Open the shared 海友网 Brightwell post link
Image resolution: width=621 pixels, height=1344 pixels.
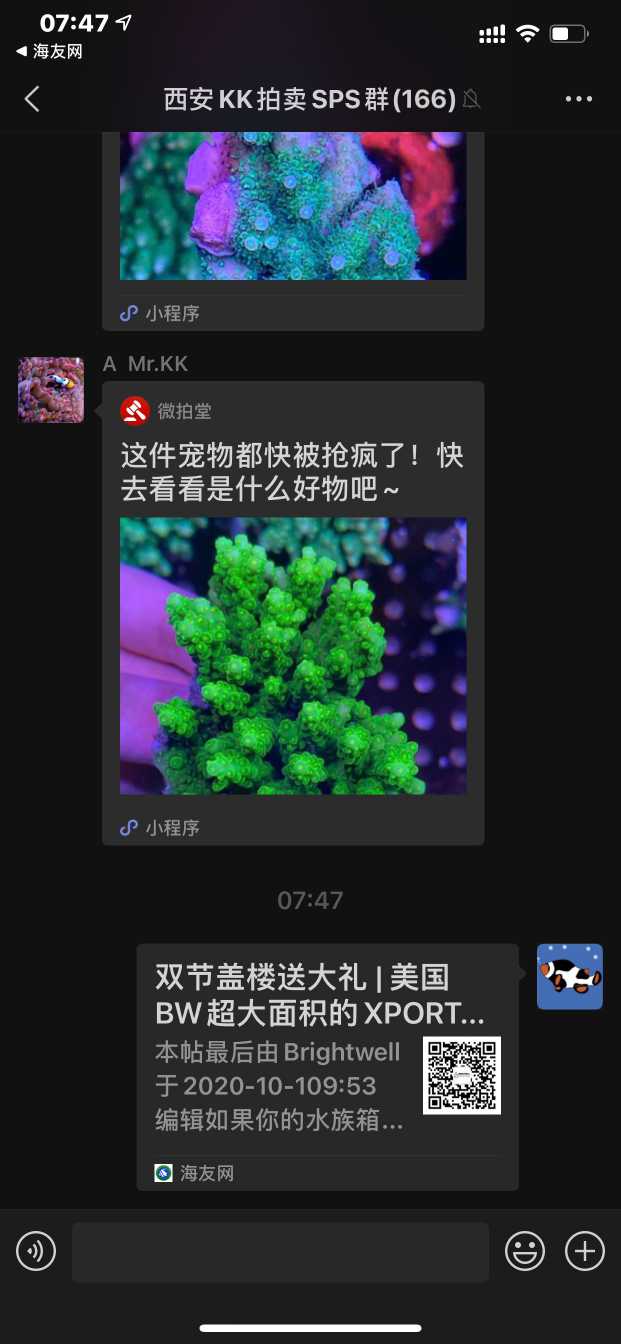327,1065
